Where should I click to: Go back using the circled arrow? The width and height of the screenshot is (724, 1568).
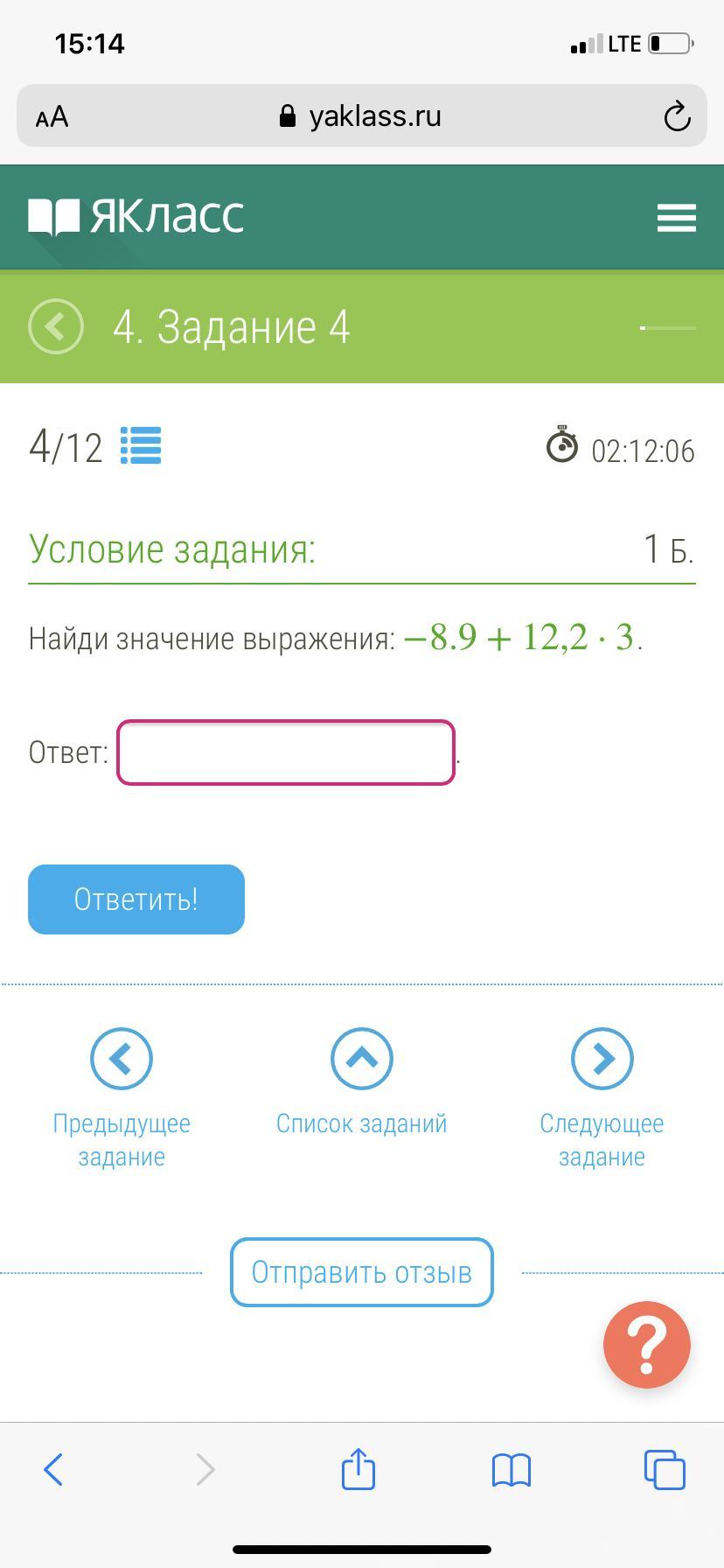pos(56,326)
